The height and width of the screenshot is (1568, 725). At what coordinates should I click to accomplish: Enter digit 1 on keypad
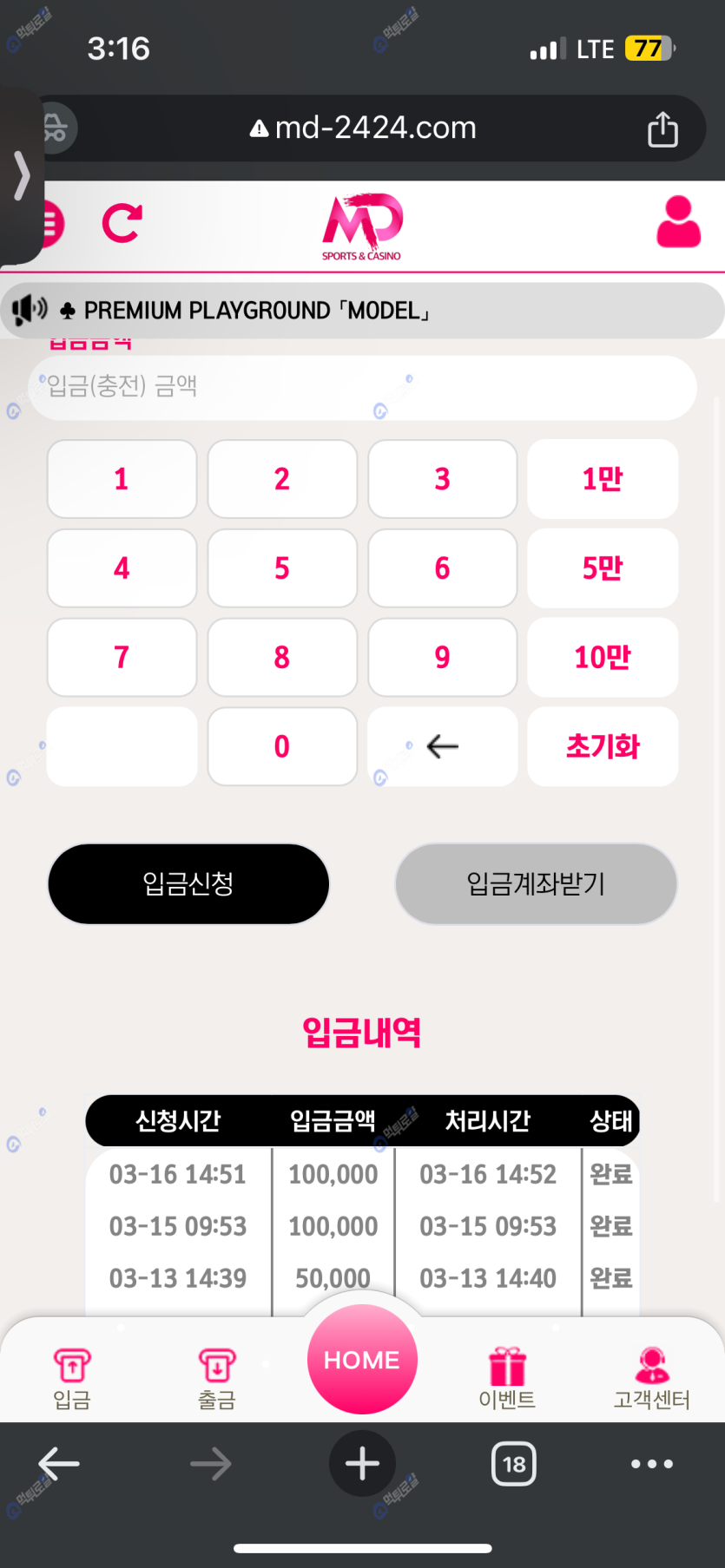click(122, 479)
